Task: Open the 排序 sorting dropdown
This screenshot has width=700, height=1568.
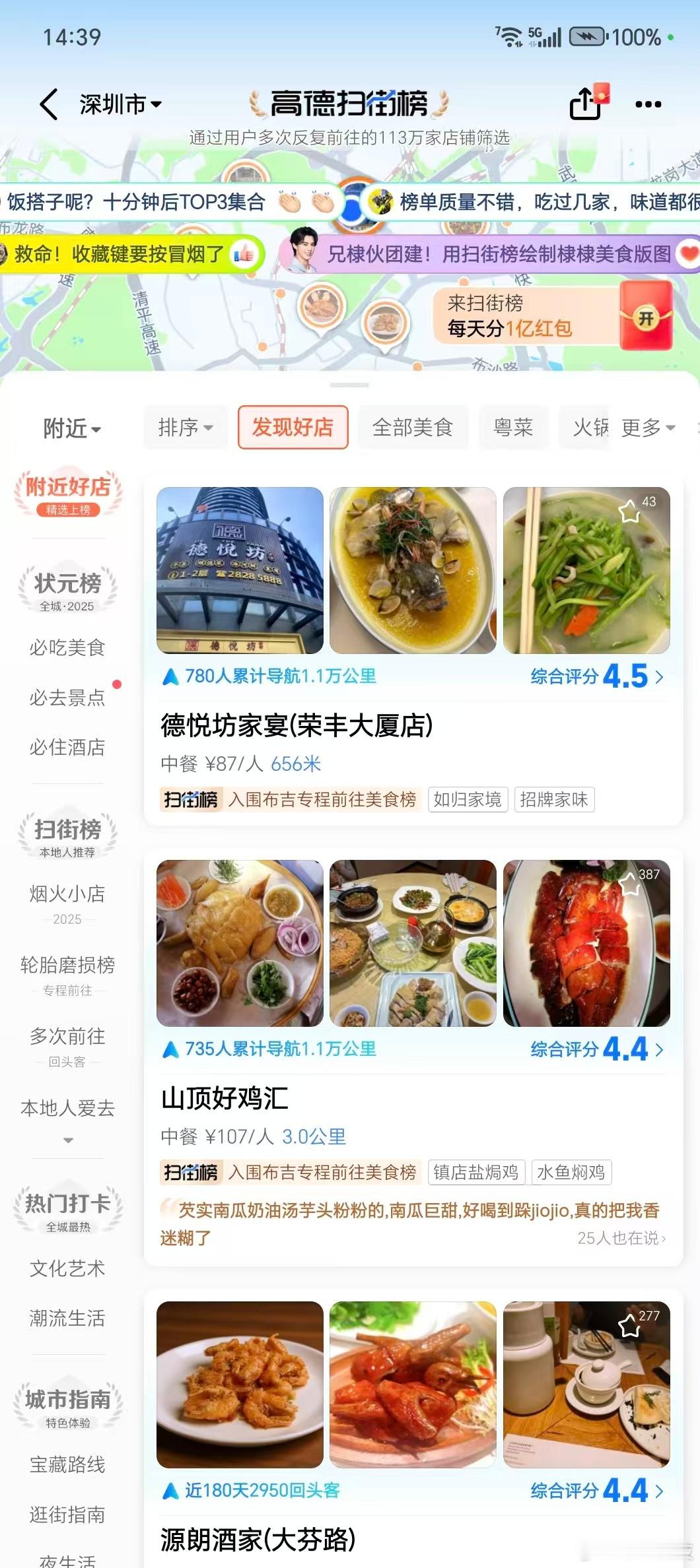Action: coord(186,428)
